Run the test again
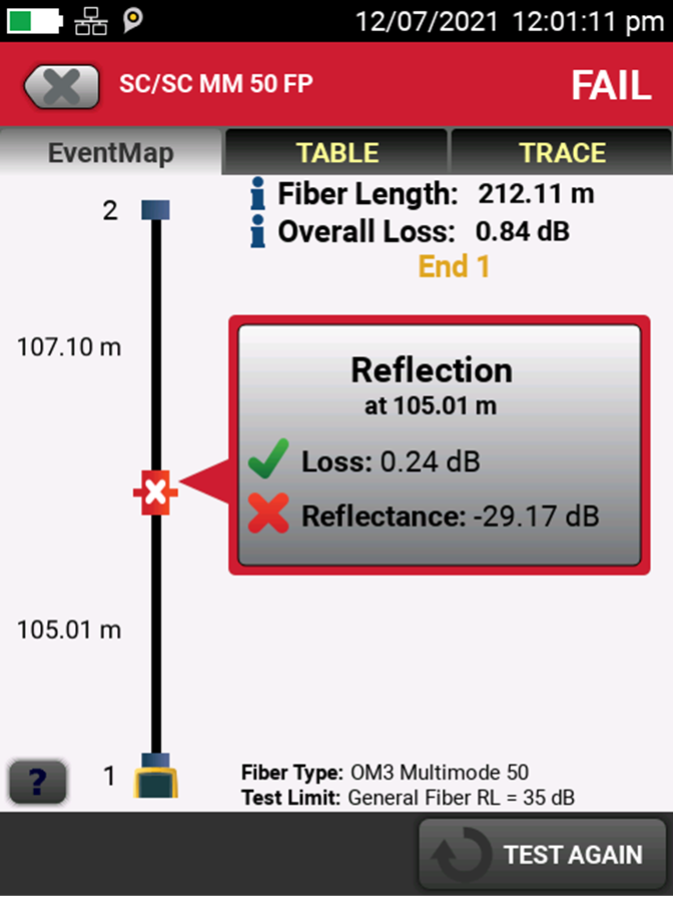 542,855
